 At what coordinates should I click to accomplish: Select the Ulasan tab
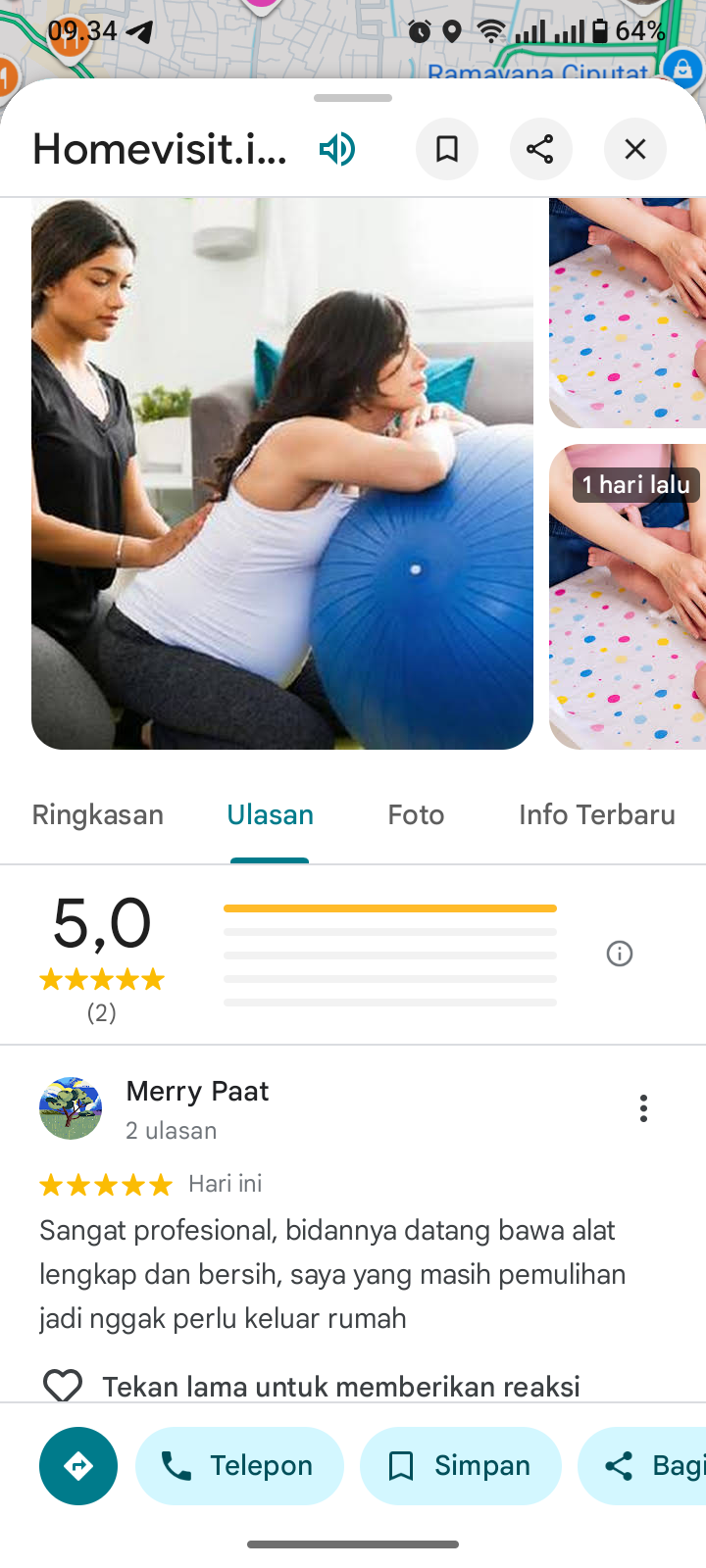click(270, 815)
